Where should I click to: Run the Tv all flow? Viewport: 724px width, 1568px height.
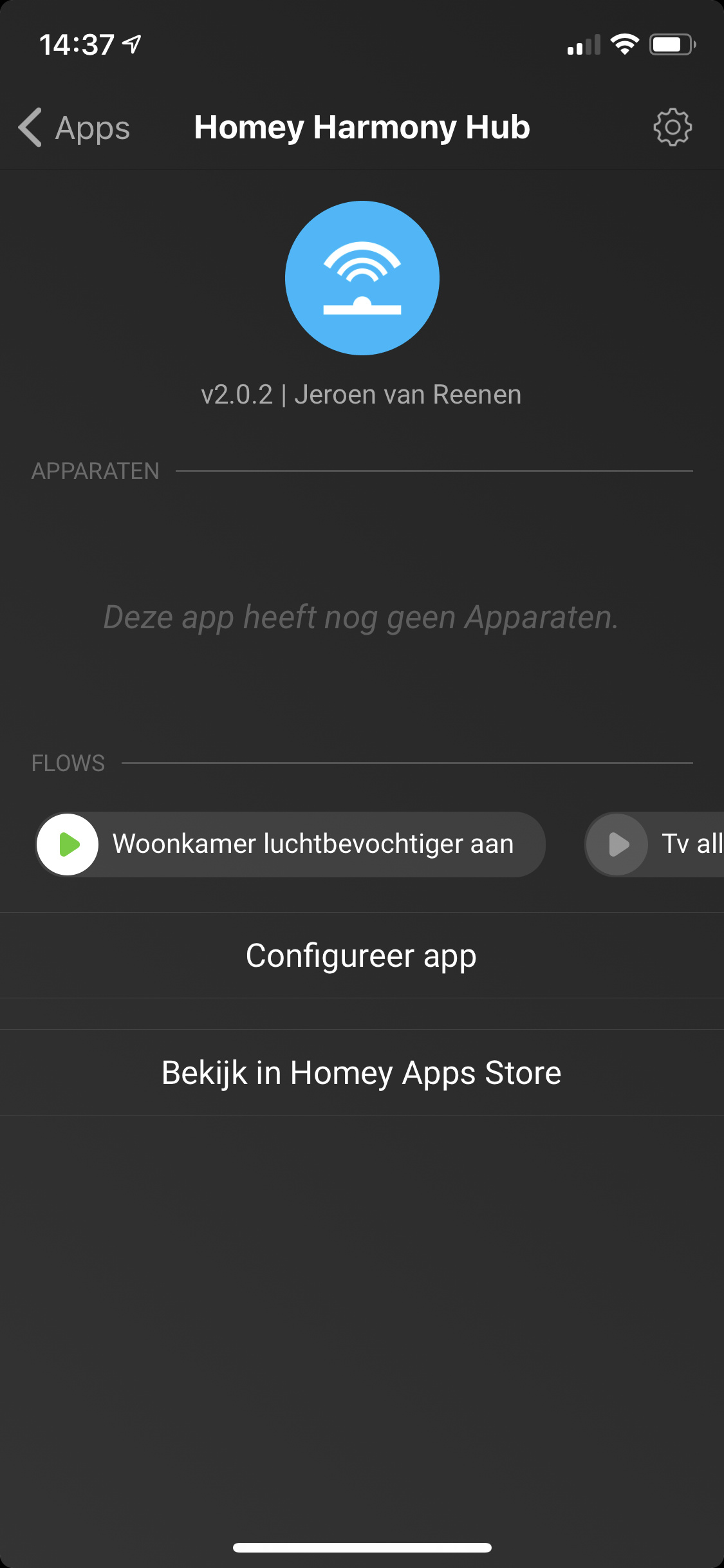tap(617, 844)
